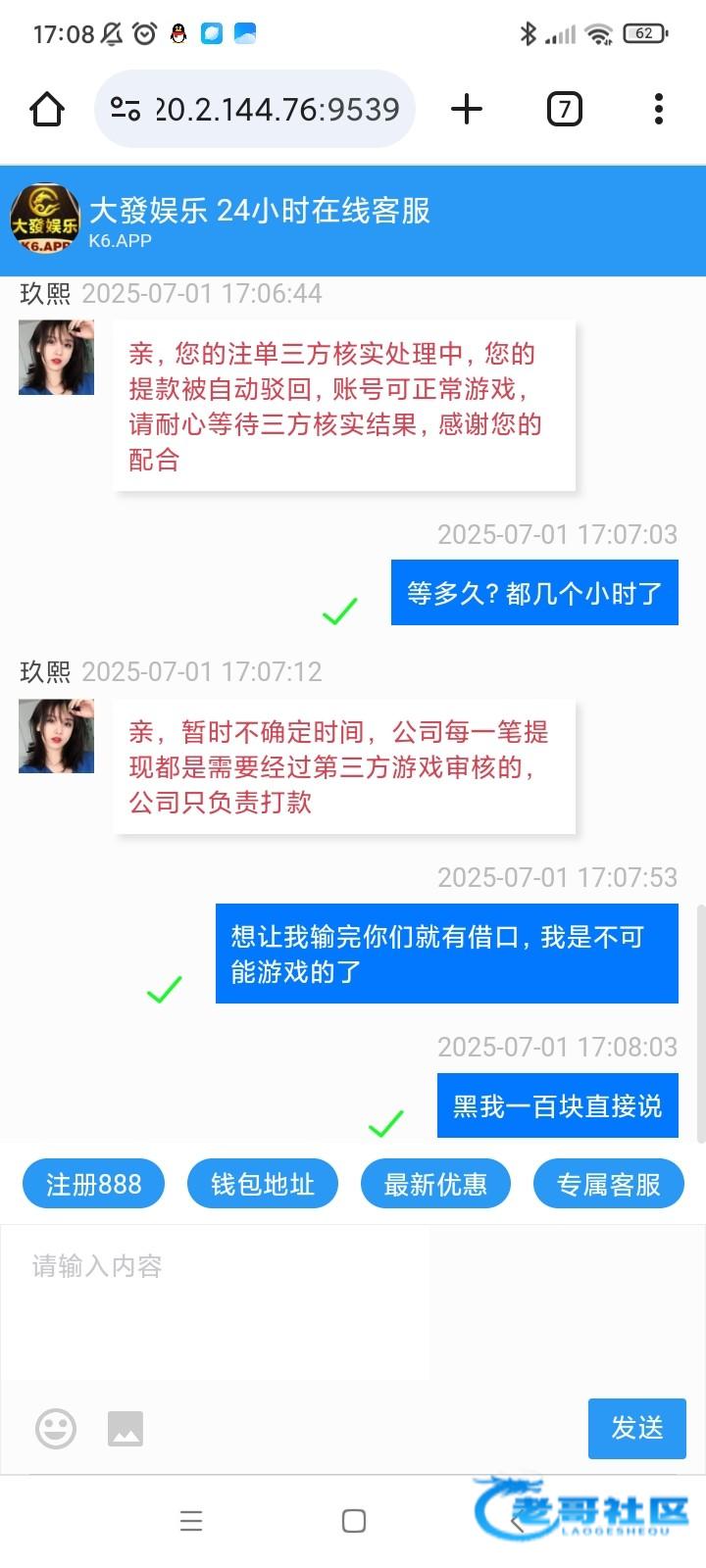The width and height of the screenshot is (706, 1568).
Task: Open recent apps from the navigation bar
Action: pos(191,1521)
